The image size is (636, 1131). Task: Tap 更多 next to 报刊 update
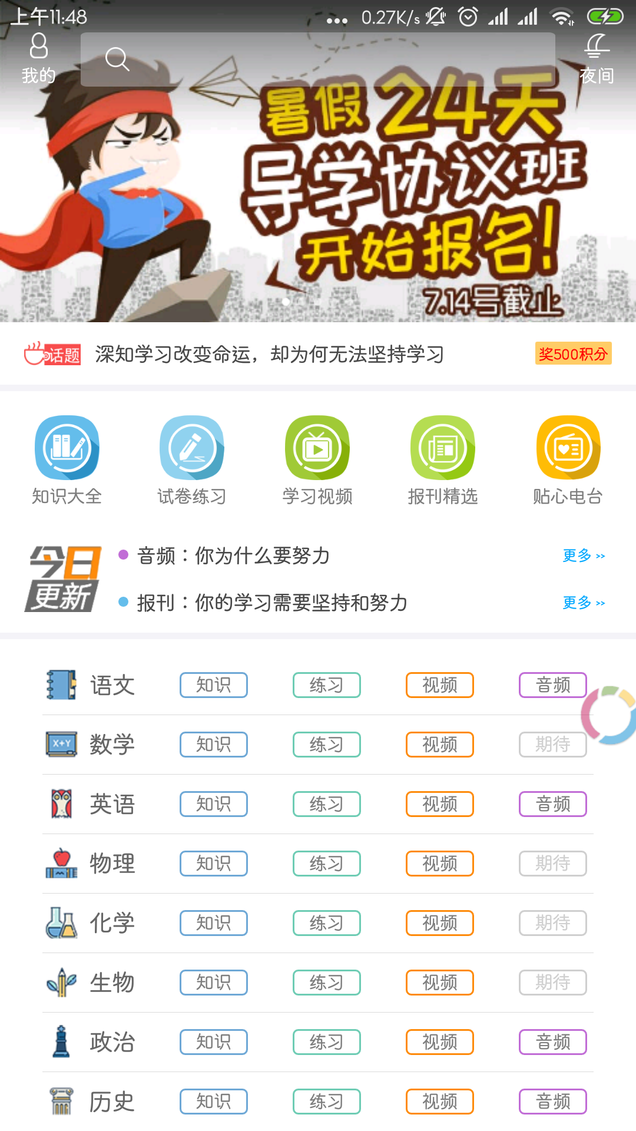click(x=583, y=603)
